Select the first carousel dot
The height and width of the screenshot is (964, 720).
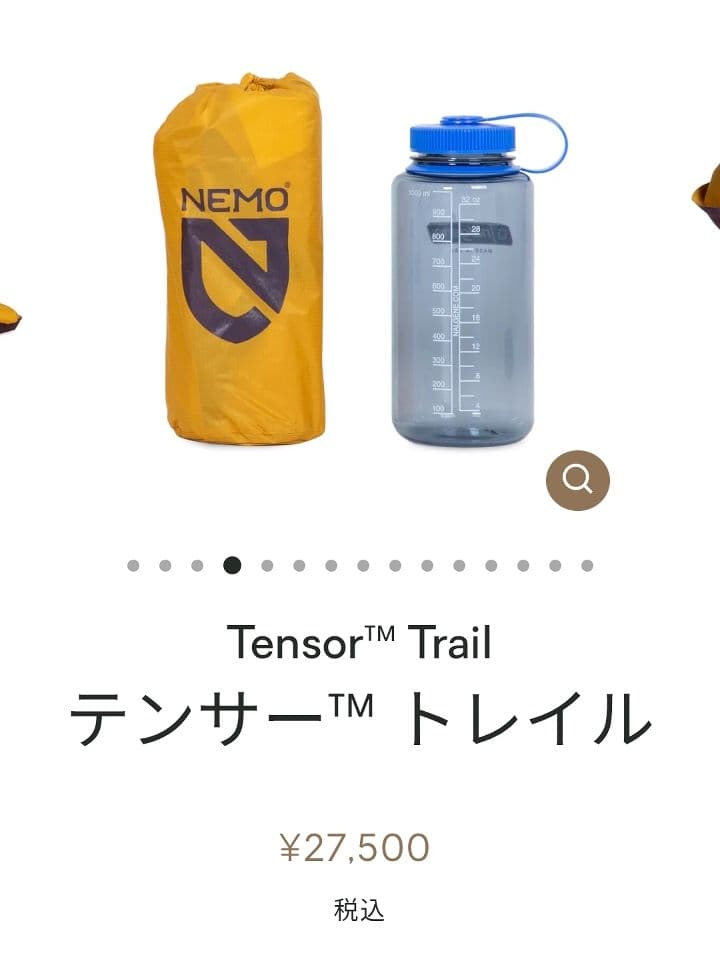click(133, 567)
